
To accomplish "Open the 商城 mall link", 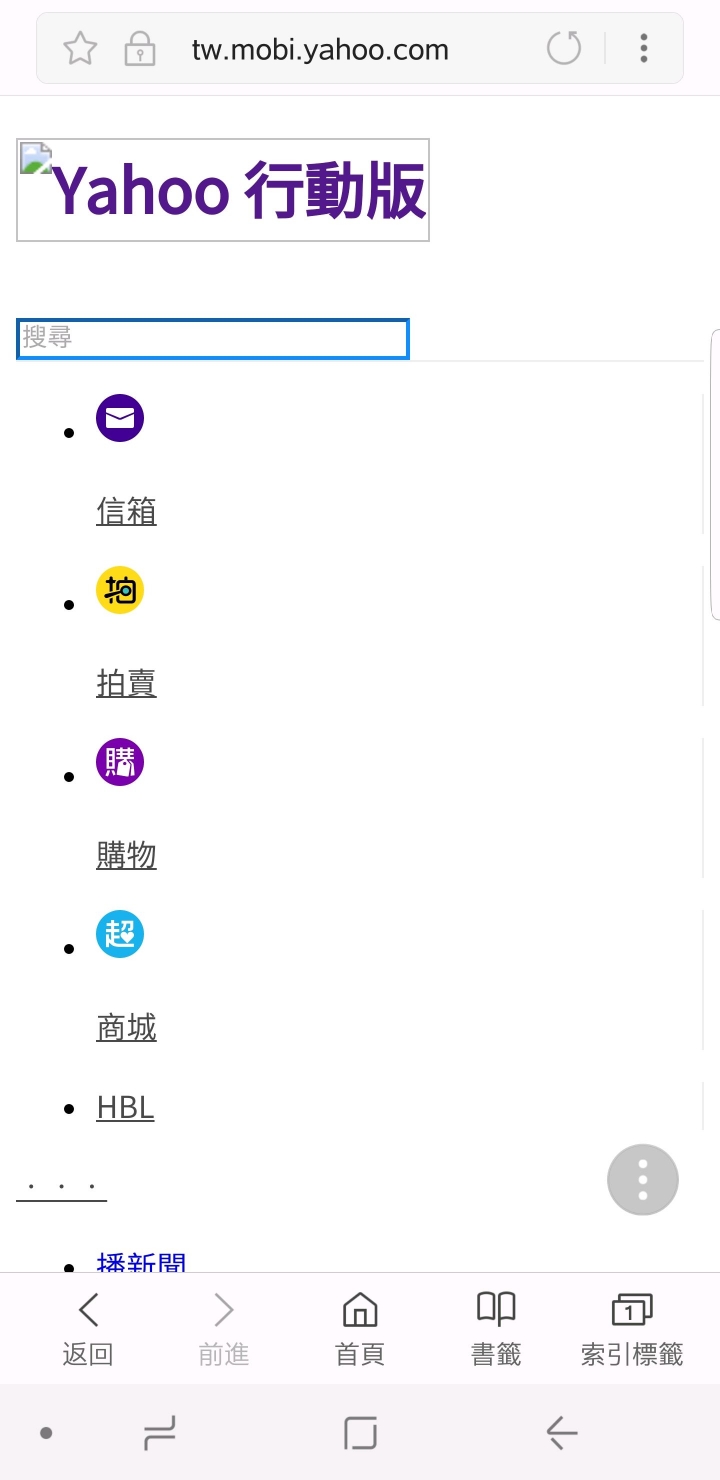I will [x=126, y=1028].
